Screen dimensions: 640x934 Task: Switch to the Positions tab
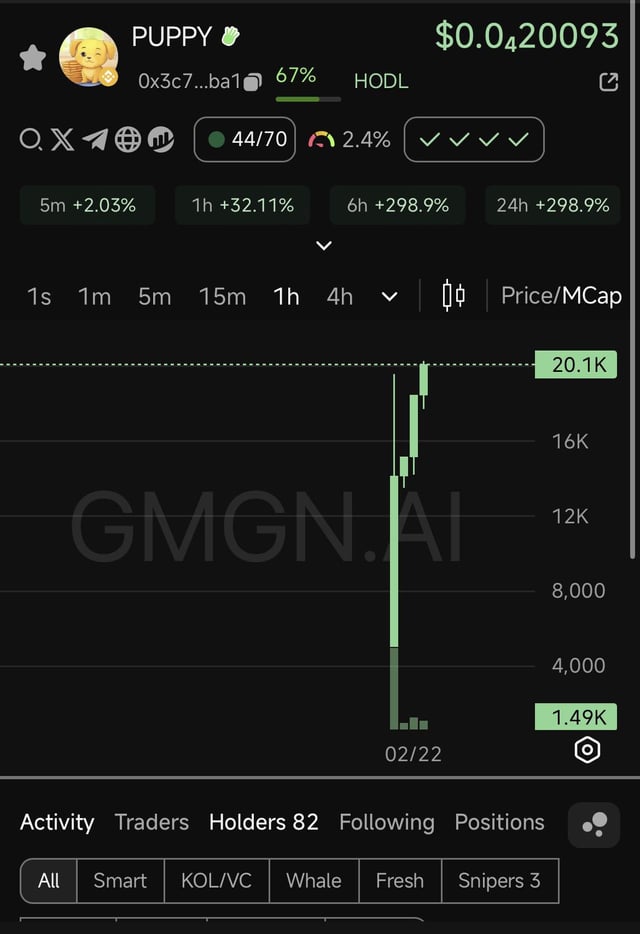tap(499, 822)
